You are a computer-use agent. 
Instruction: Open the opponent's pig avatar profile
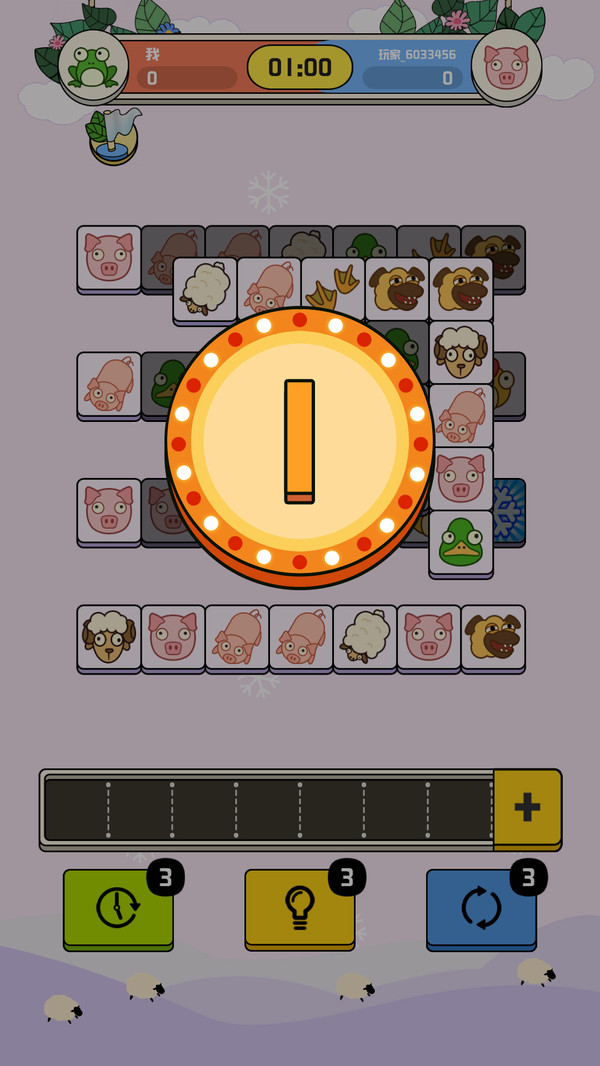point(506,67)
